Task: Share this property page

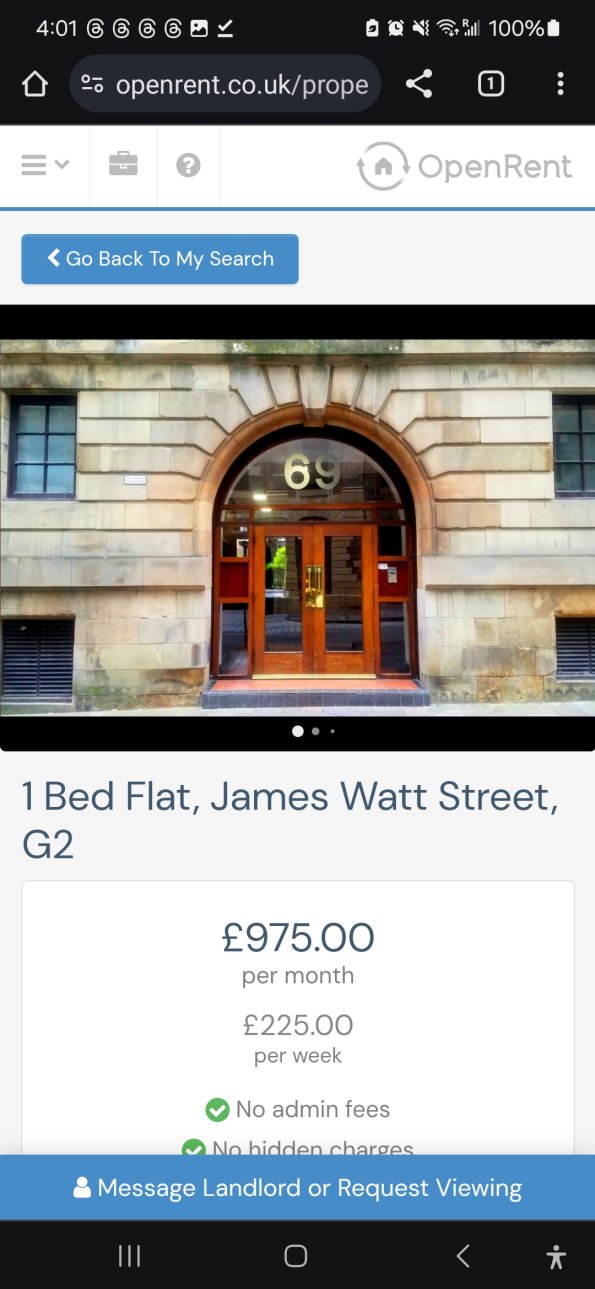Action: coord(419,84)
